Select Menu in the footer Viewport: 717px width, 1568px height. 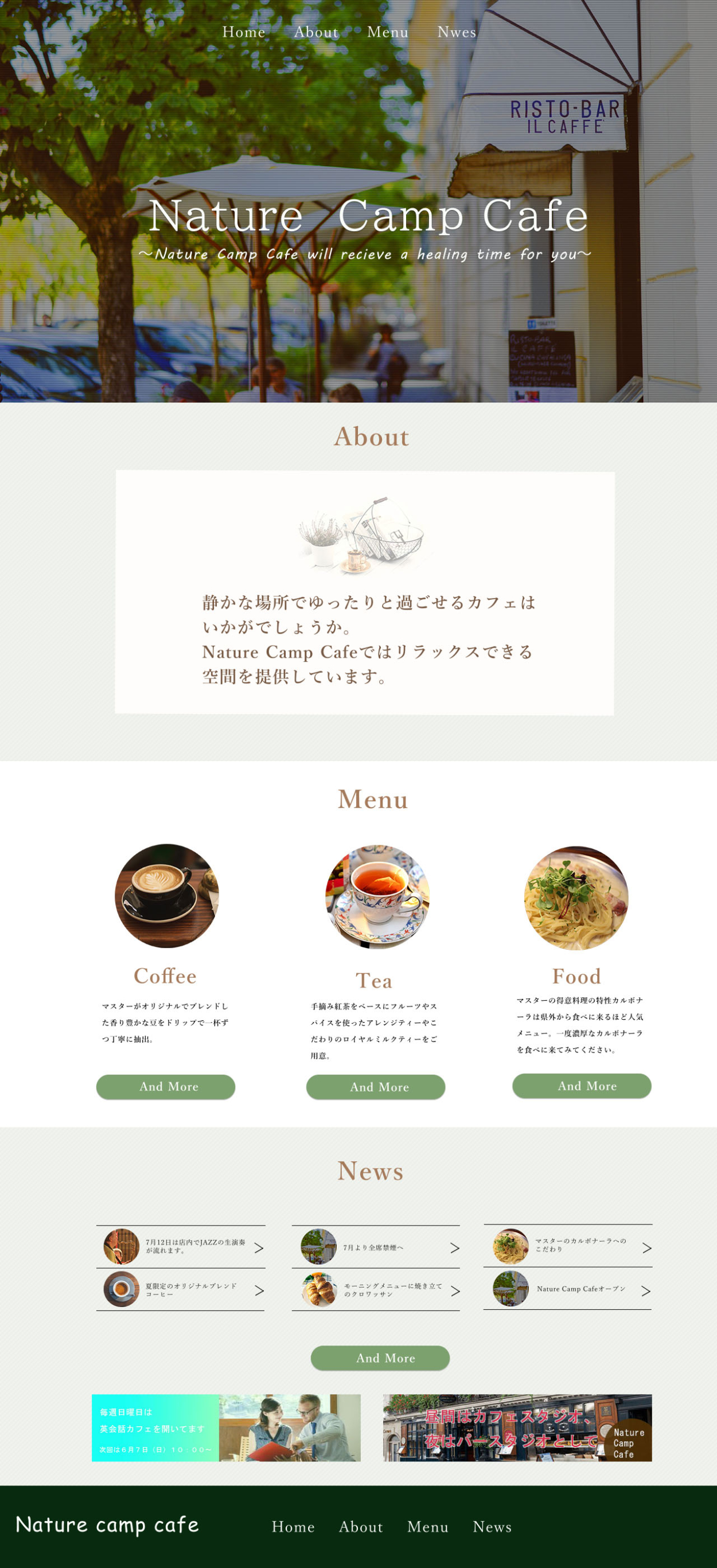tap(428, 1527)
